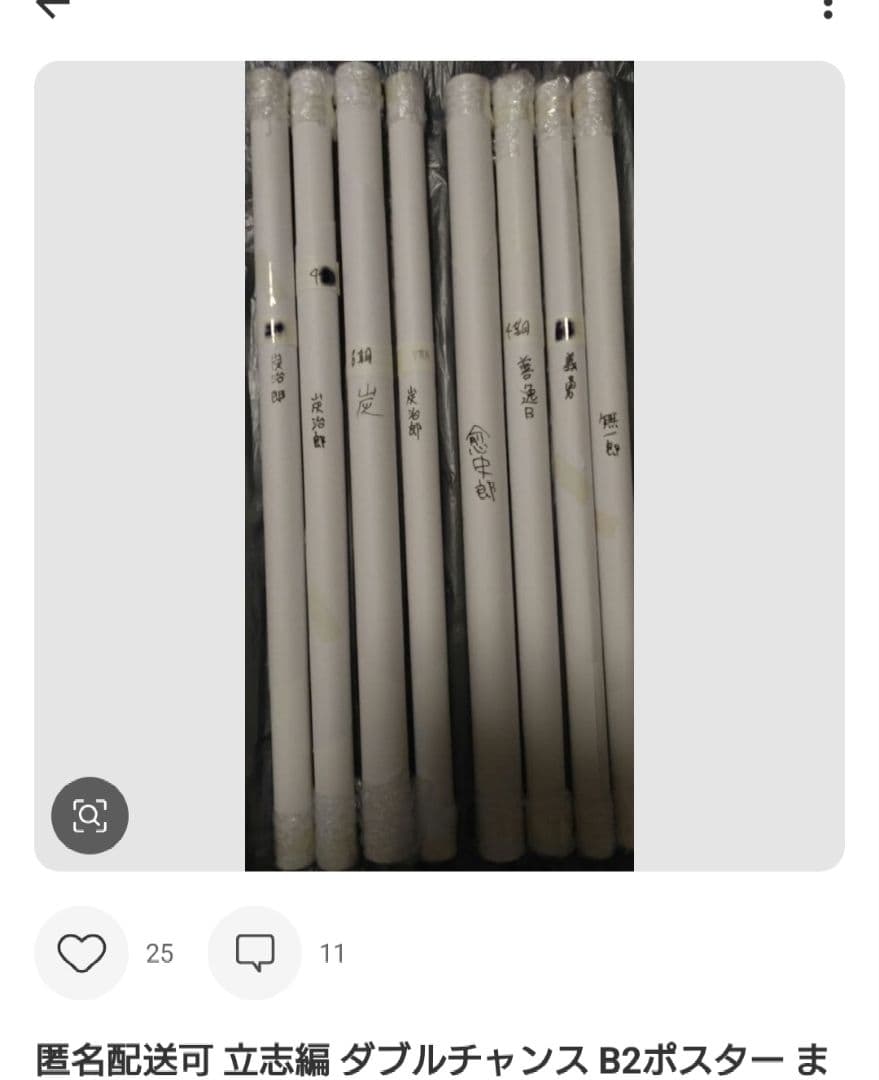
Task: Open the overflow menu
Action: tap(827, 8)
